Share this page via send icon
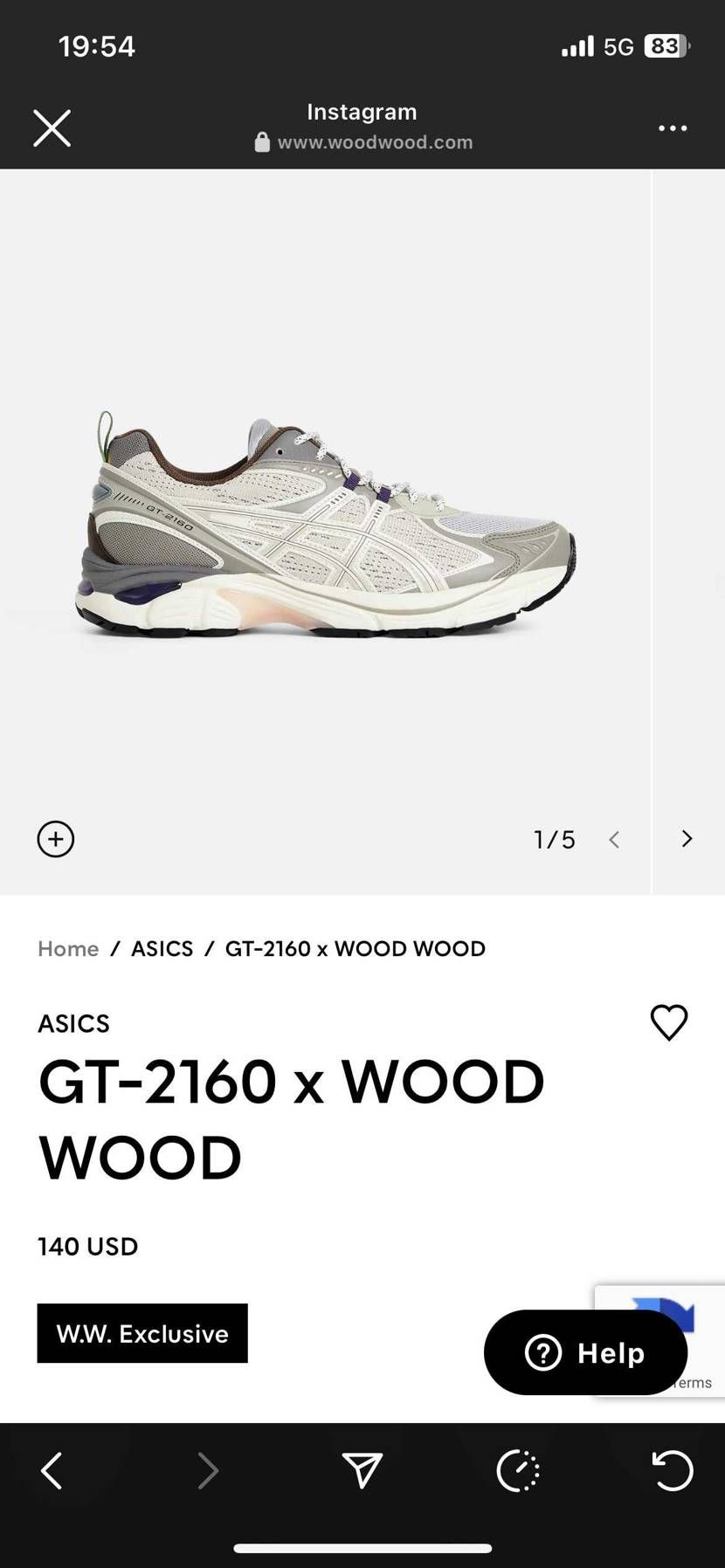This screenshot has height=1568, width=725. coord(362,1471)
